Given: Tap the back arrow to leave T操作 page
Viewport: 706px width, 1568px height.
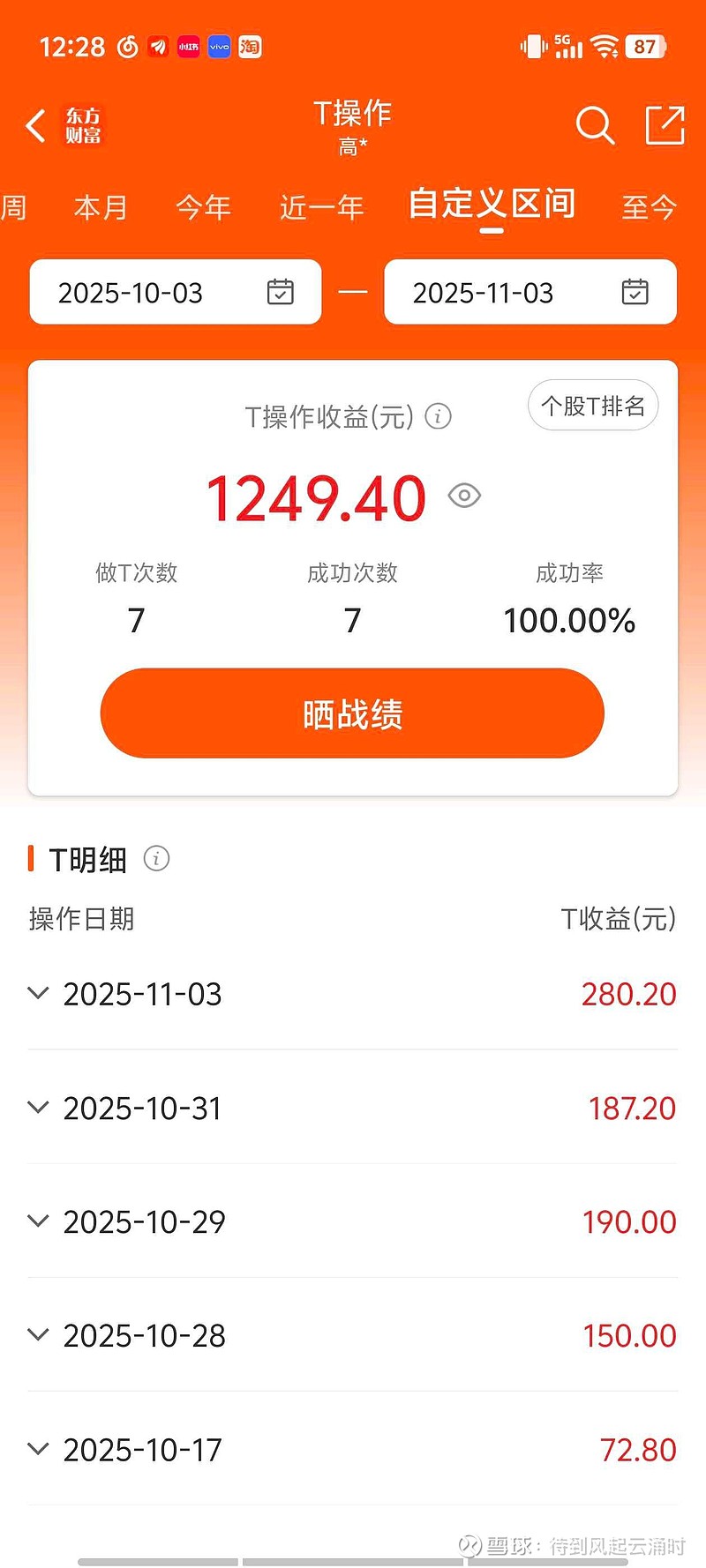Looking at the screenshot, I should point(34,126).
